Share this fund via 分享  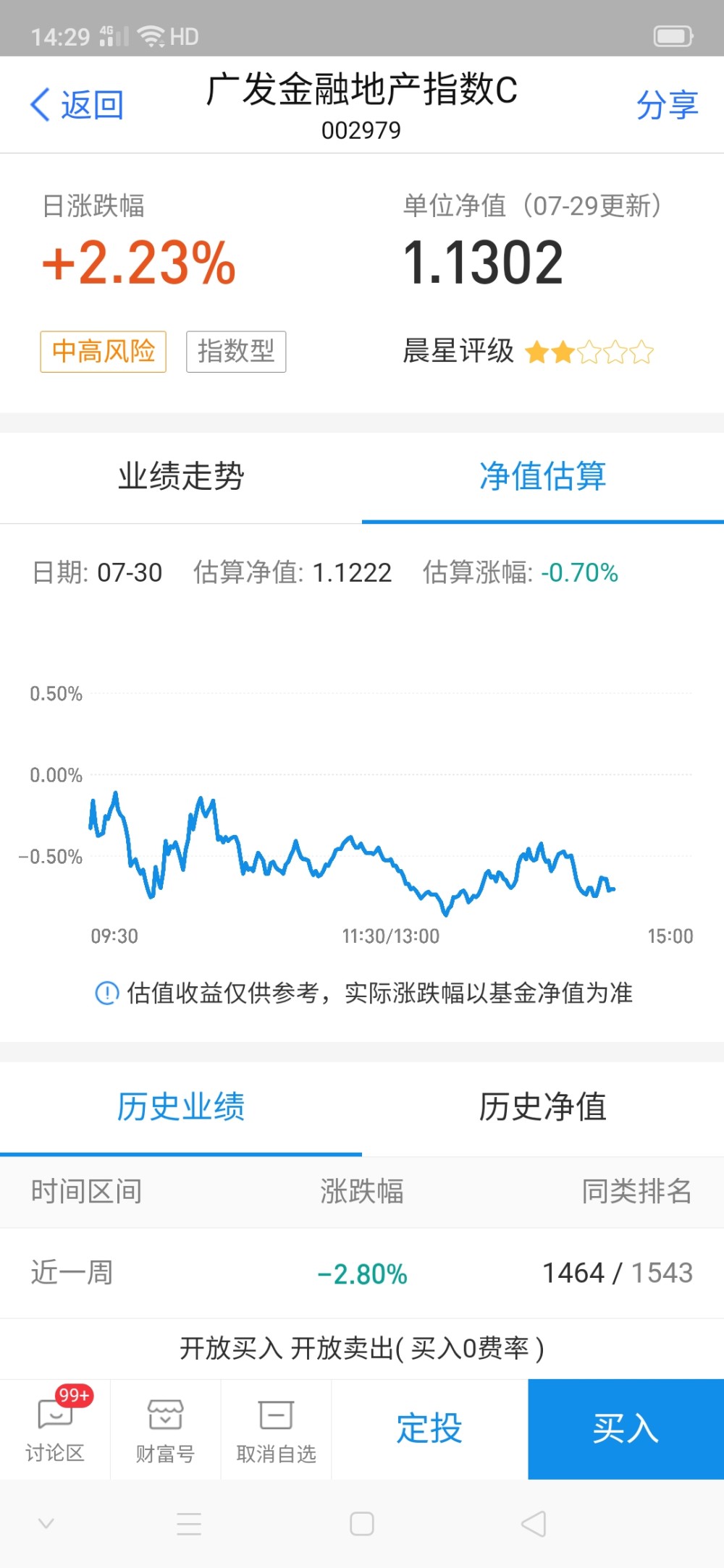coord(667,106)
